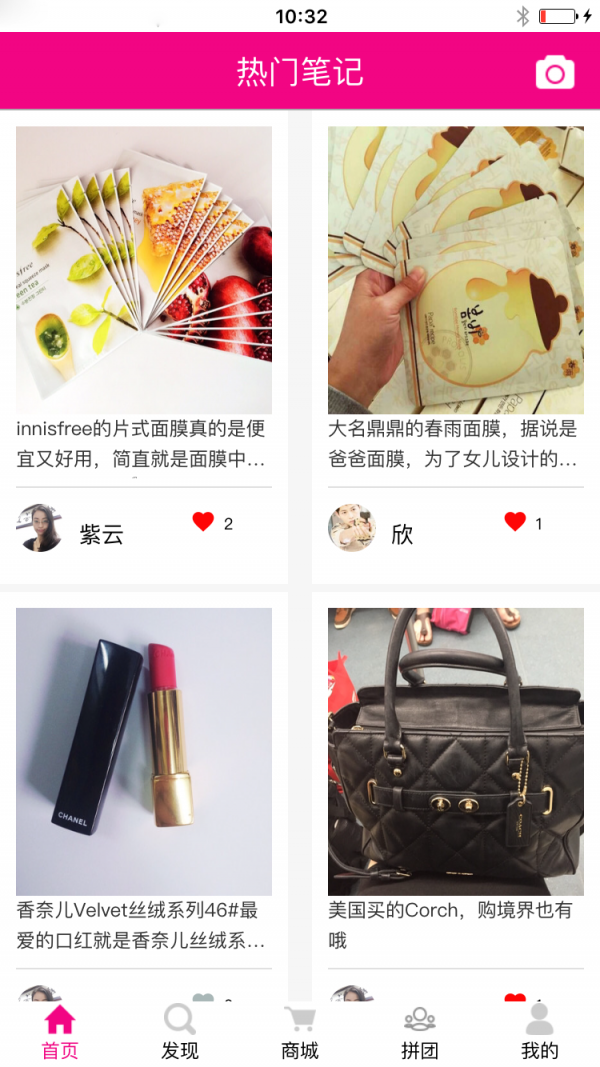Open the Coach handbag note
The image size is (600, 1067).
[456, 751]
